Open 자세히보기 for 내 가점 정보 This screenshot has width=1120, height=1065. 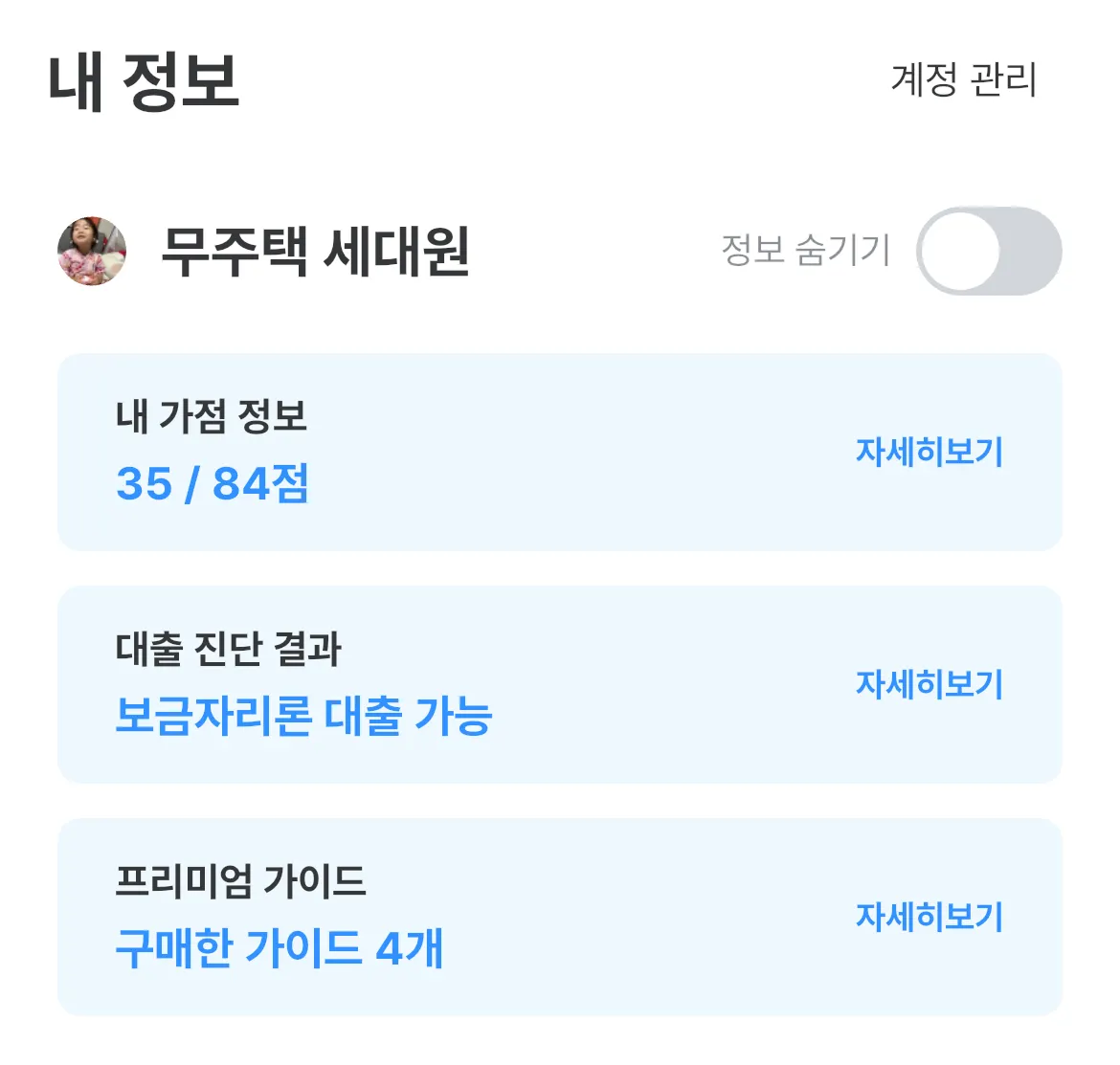[929, 452]
